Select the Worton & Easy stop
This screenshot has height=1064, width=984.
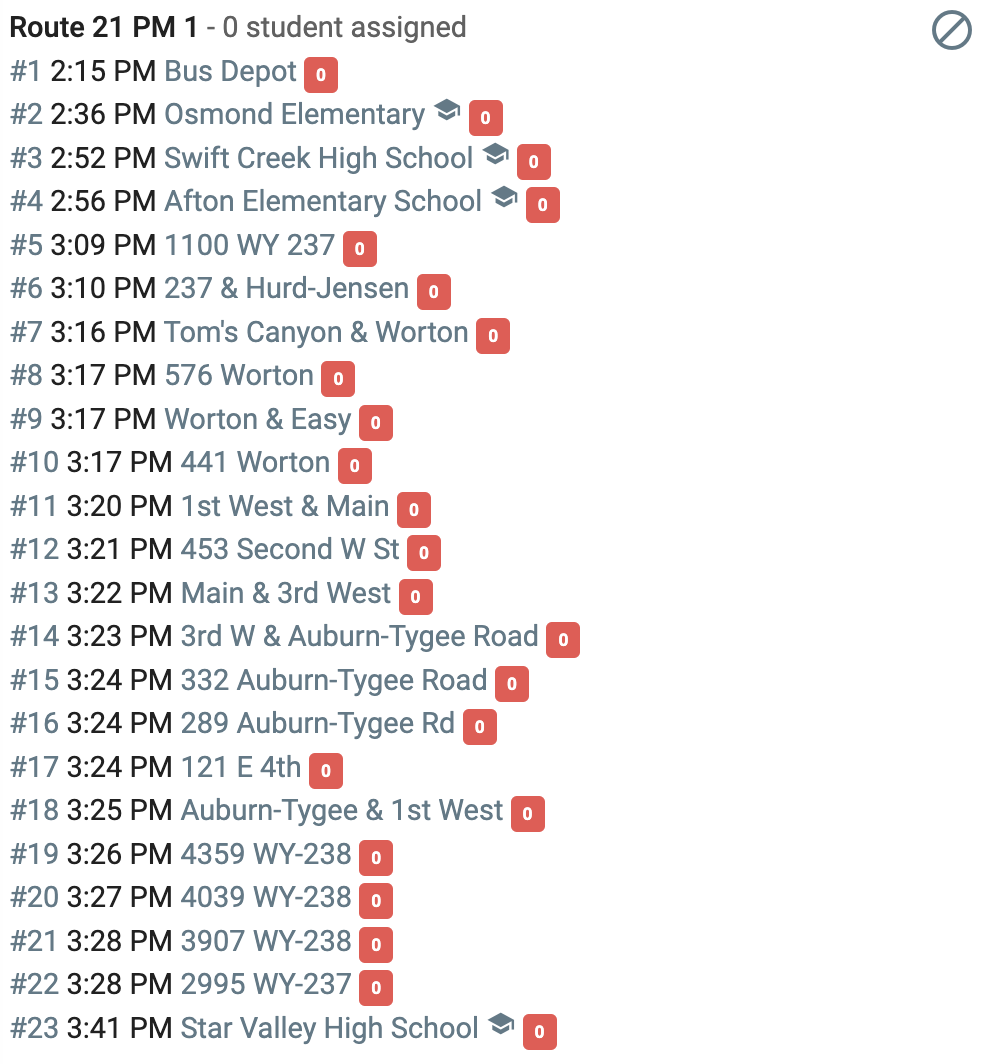[x=258, y=419]
